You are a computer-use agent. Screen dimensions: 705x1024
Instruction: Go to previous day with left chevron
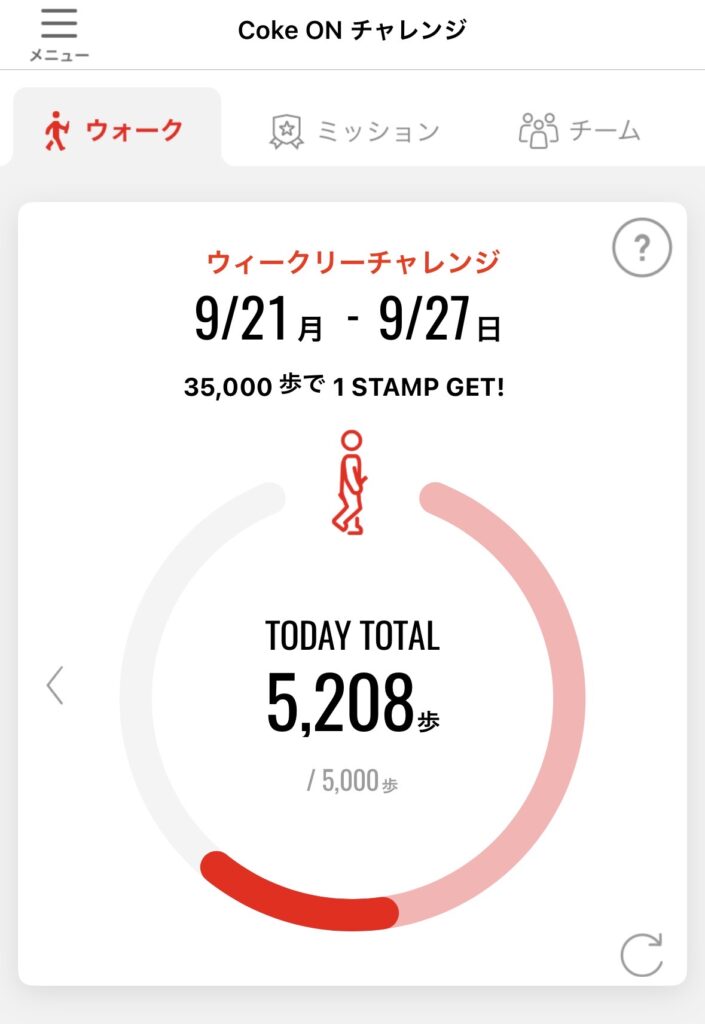pyautogui.click(x=55, y=686)
